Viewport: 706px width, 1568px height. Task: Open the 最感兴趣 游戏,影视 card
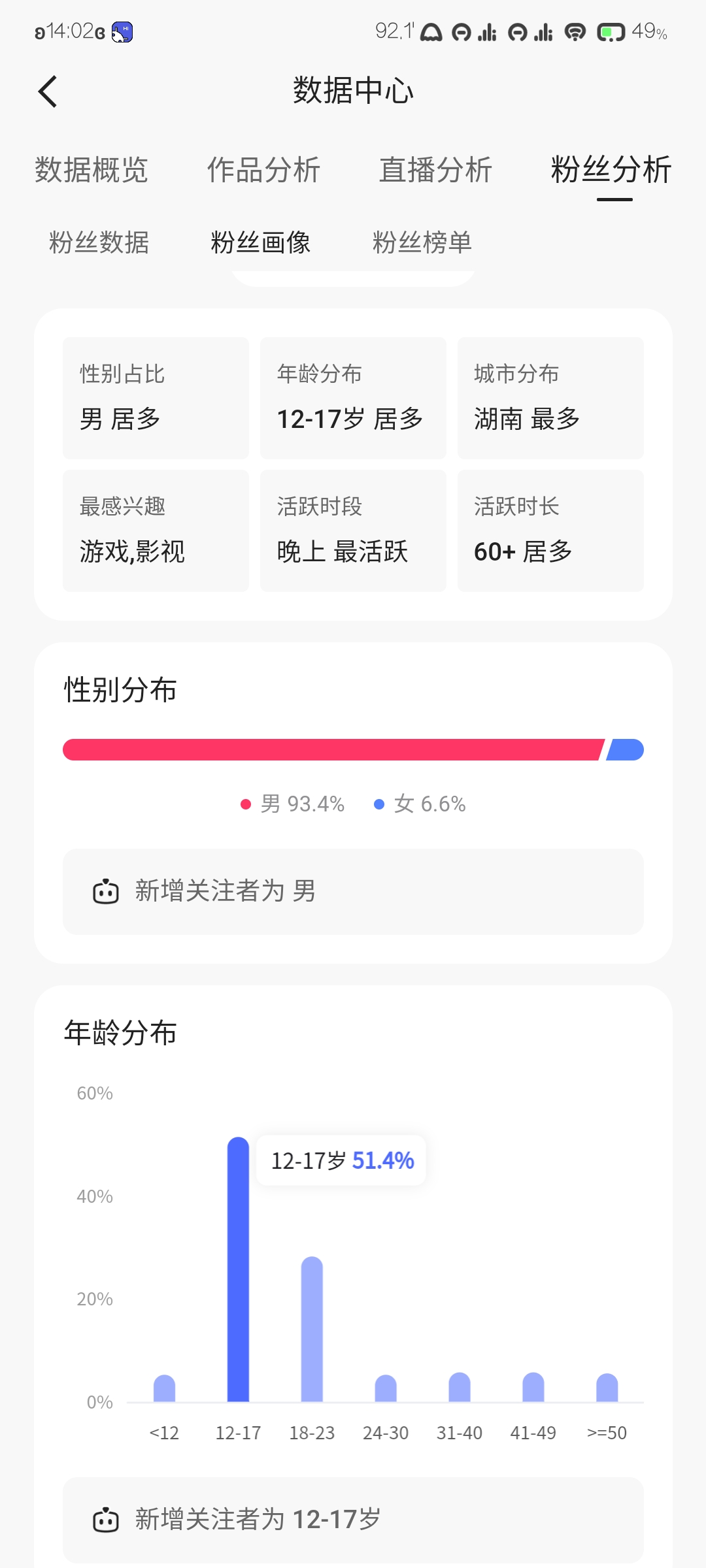[156, 531]
